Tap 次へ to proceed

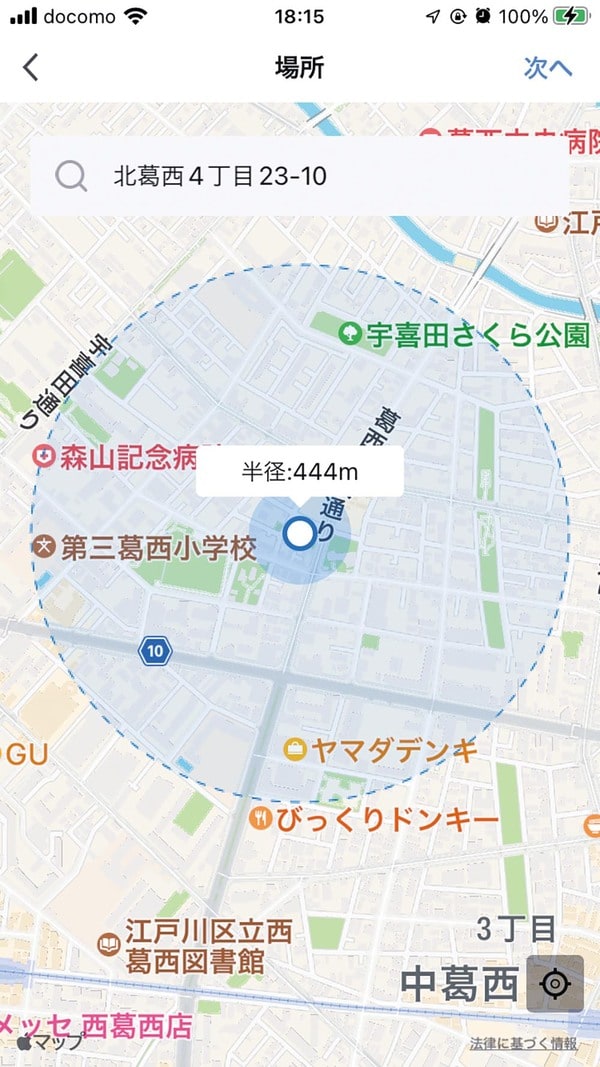548,68
